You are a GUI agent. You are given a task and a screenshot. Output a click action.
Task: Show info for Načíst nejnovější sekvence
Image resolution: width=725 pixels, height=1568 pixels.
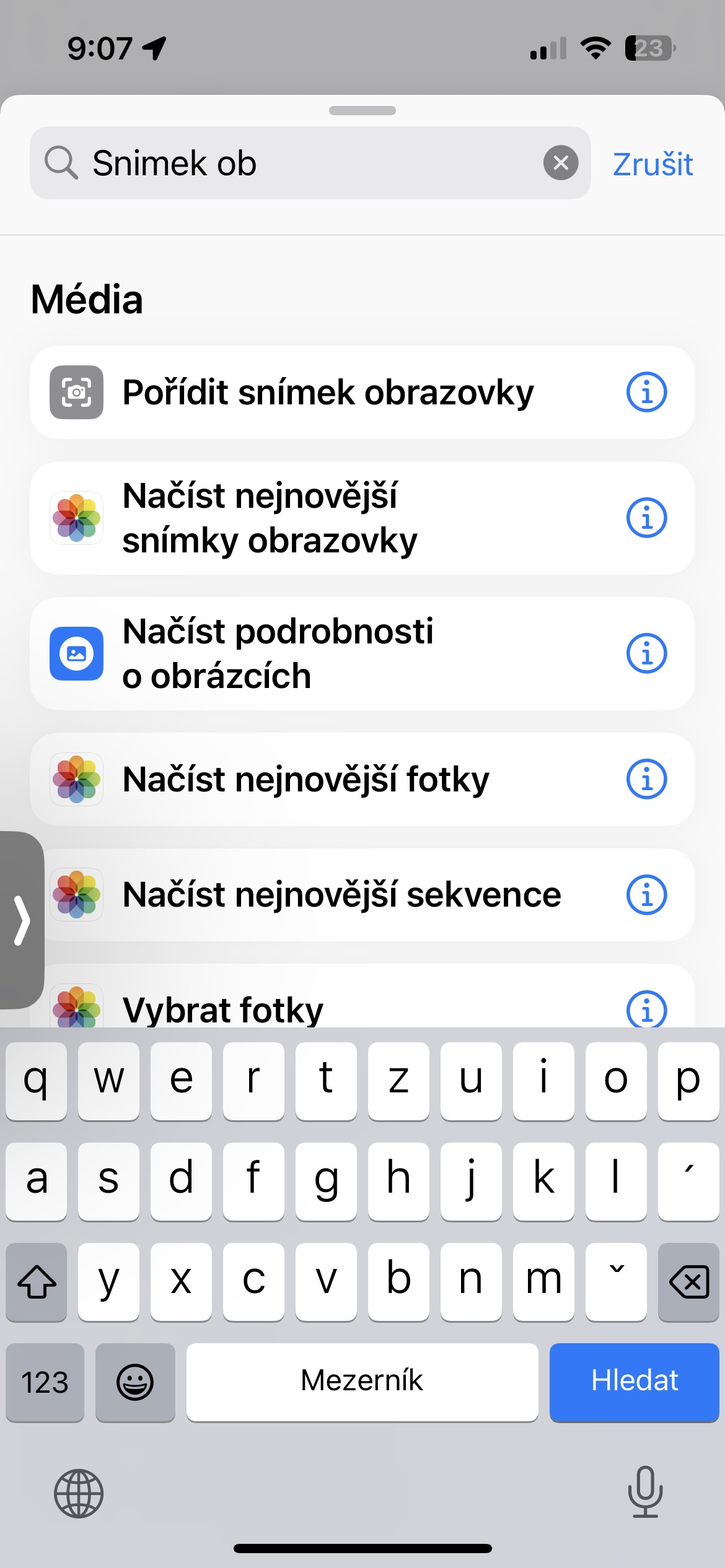646,895
